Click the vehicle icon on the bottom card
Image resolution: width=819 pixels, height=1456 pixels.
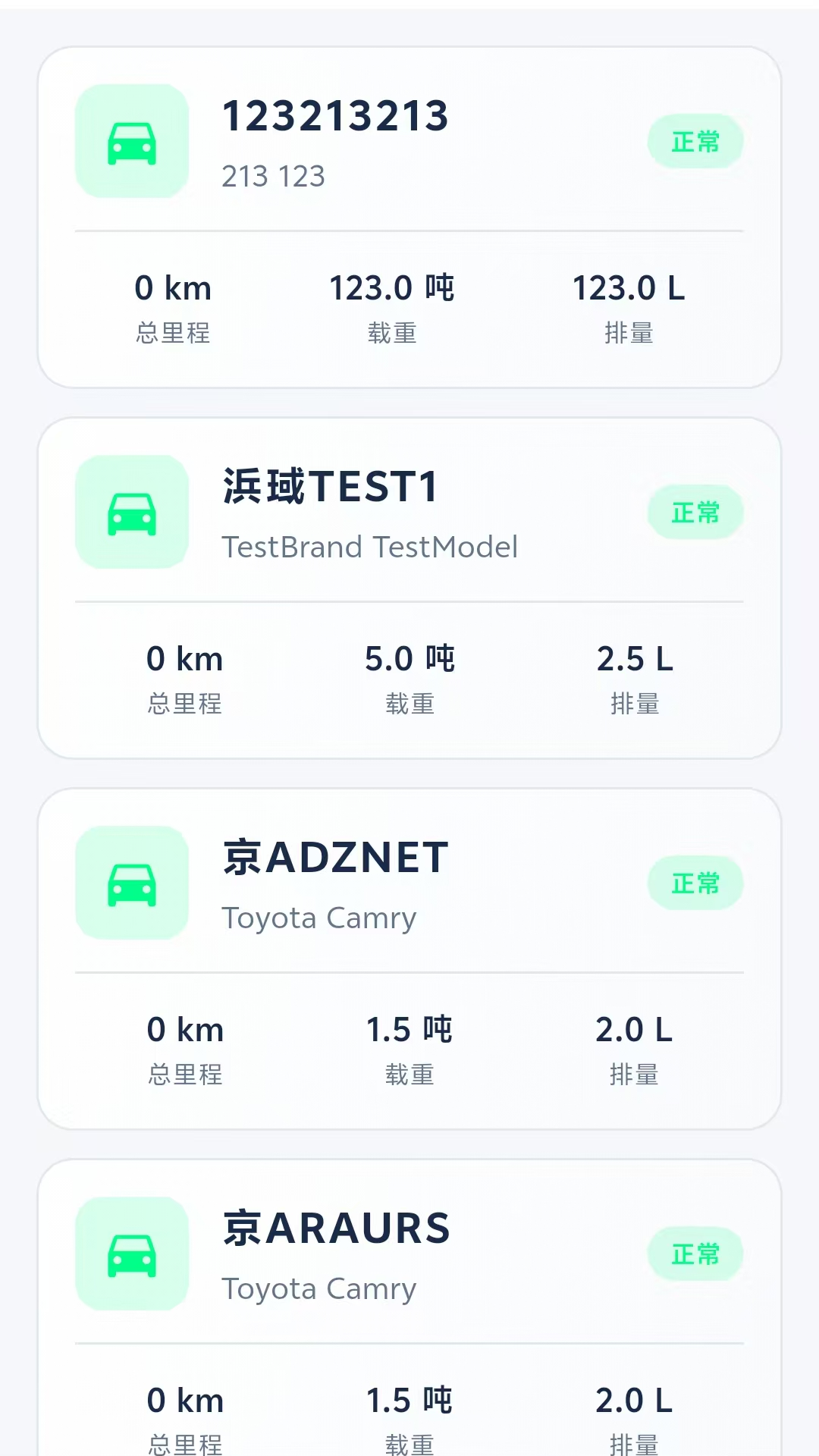click(132, 1254)
